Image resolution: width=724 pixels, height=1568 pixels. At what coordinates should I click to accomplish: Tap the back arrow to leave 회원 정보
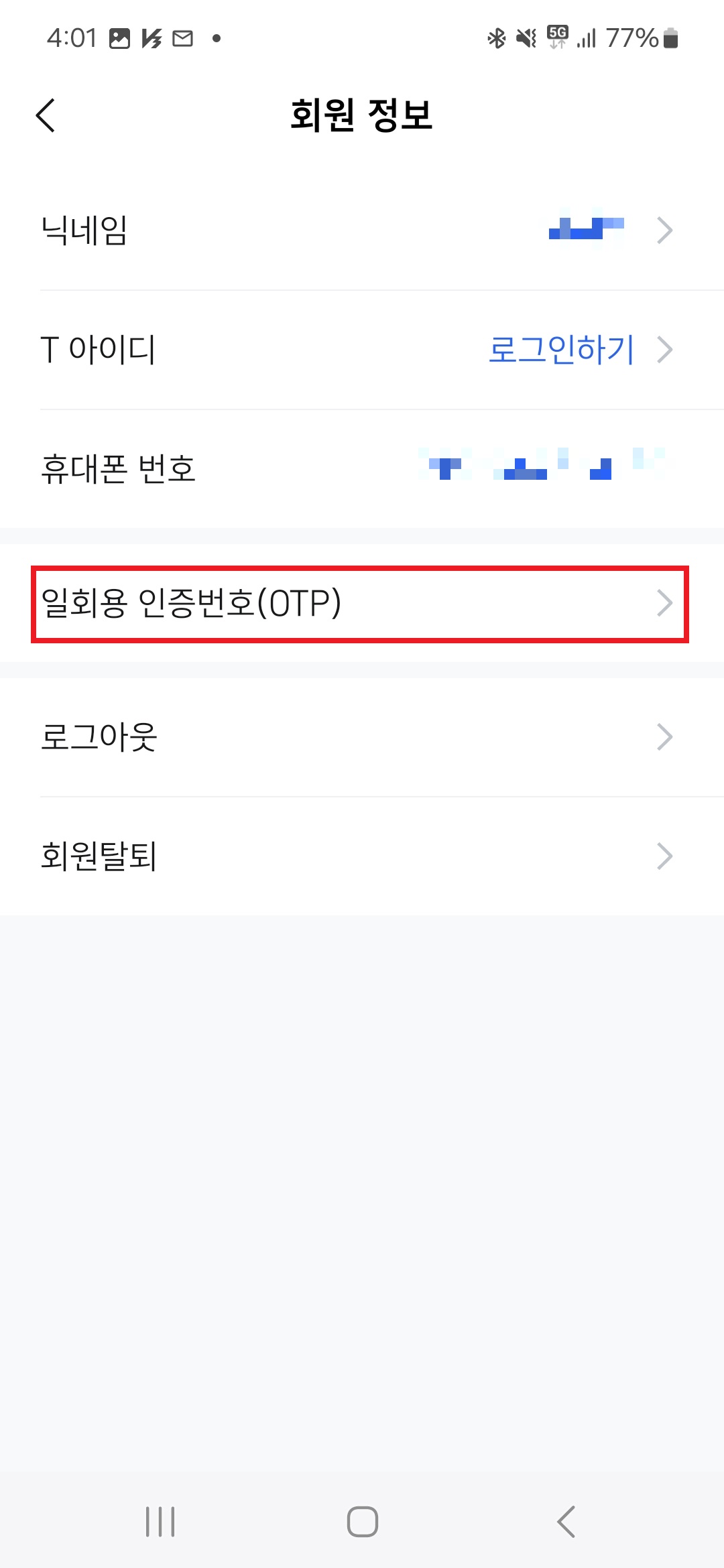[x=45, y=115]
